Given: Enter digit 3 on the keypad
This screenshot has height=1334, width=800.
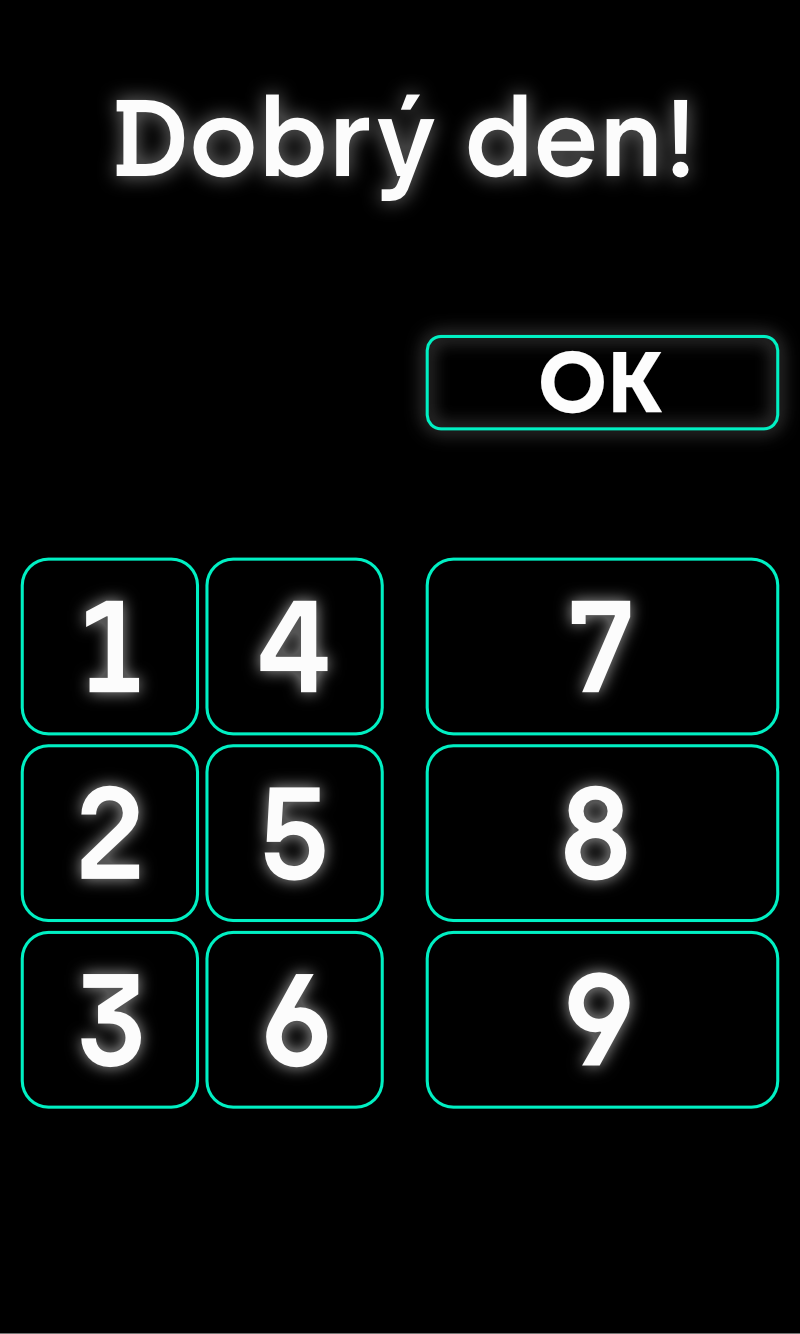Looking at the screenshot, I should (110, 1019).
